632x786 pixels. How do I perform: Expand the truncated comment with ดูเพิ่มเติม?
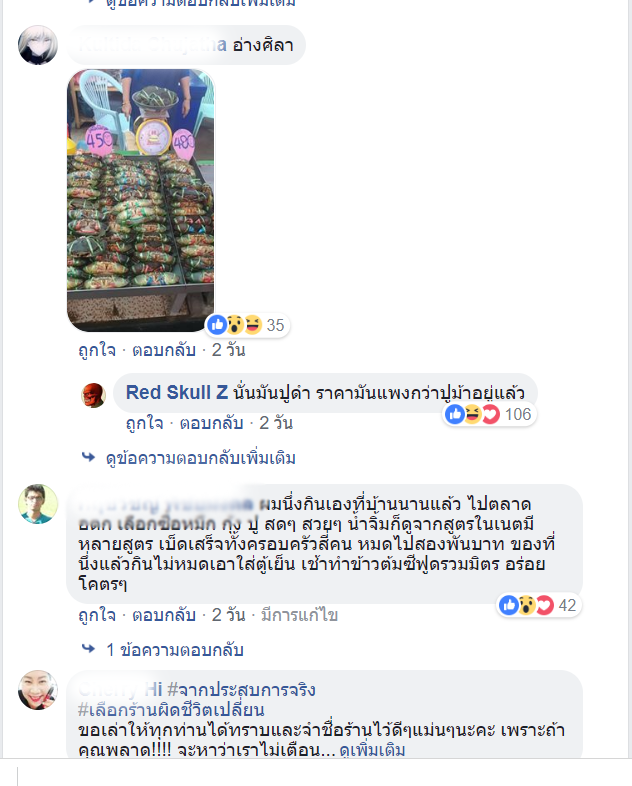(x=372, y=750)
